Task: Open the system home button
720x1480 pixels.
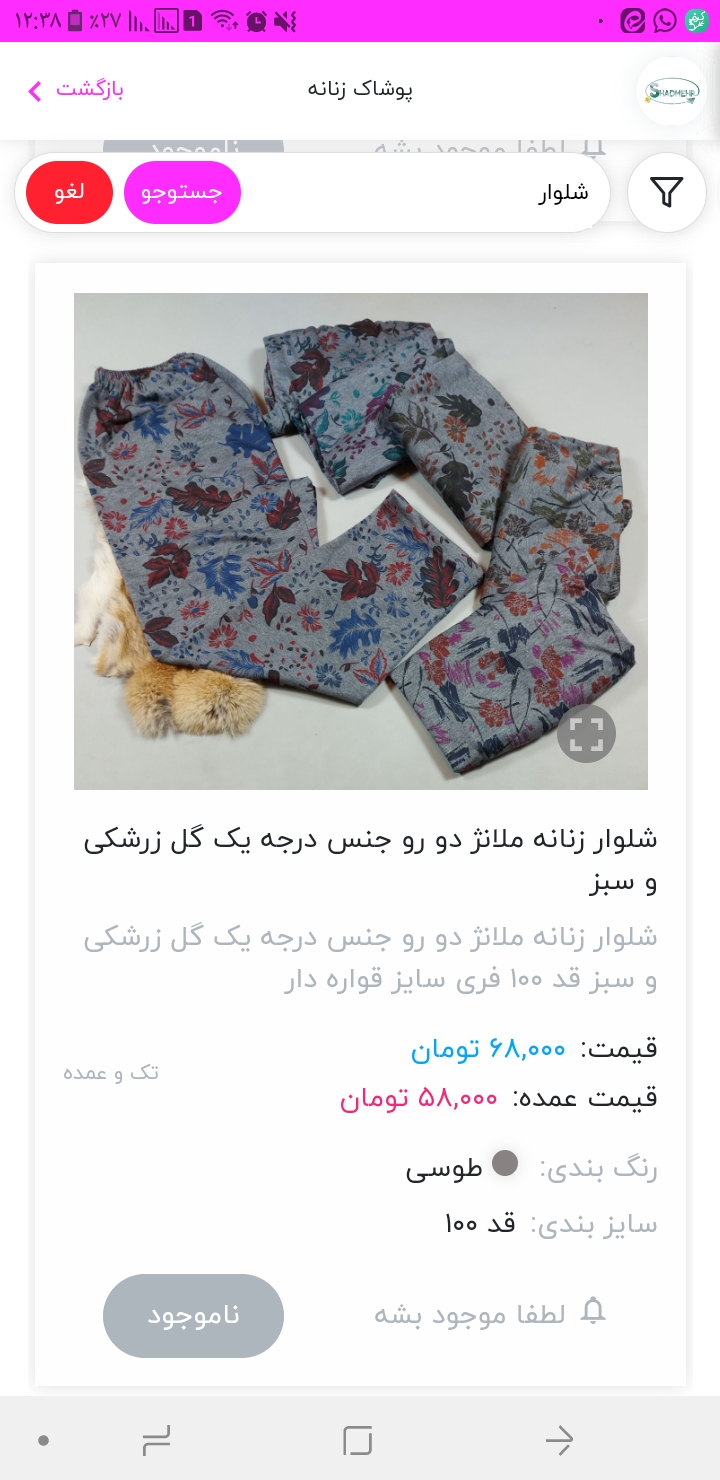Action: (x=357, y=1440)
